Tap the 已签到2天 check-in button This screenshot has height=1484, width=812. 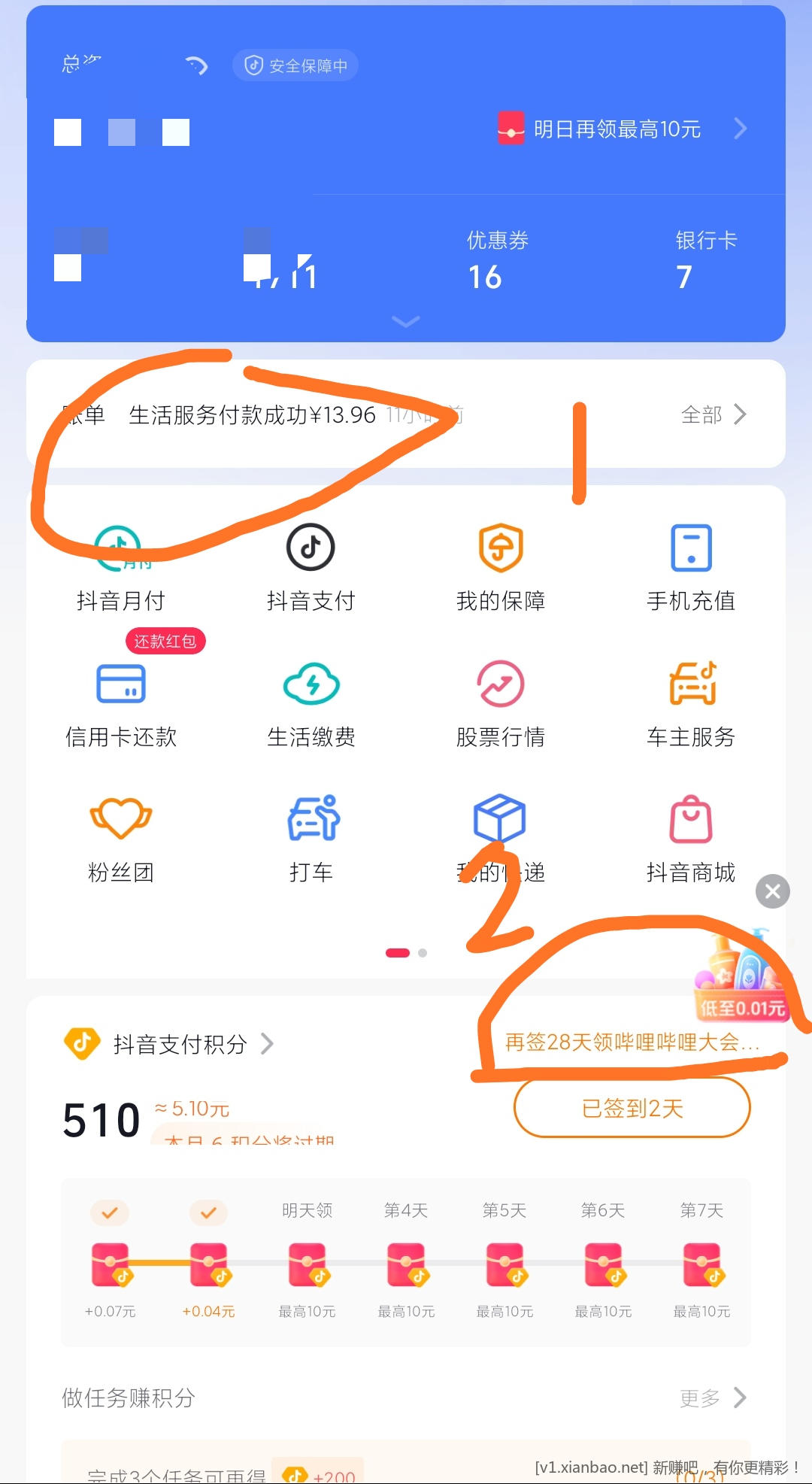pyautogui.click(x=632, y=1108)
